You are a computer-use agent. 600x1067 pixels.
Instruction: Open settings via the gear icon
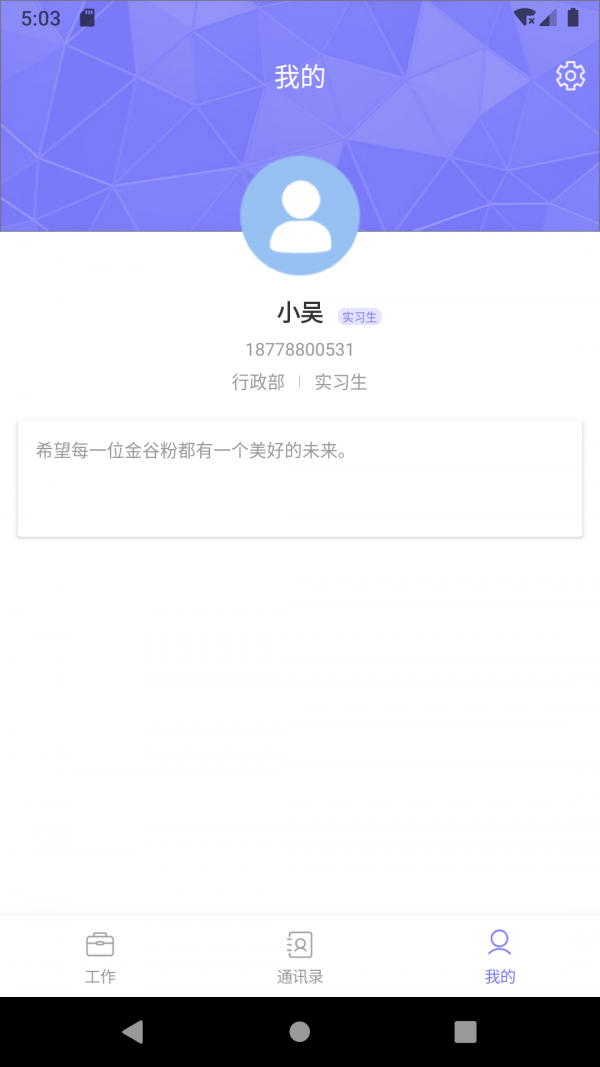pyautogui.click(x=570, y=76)
